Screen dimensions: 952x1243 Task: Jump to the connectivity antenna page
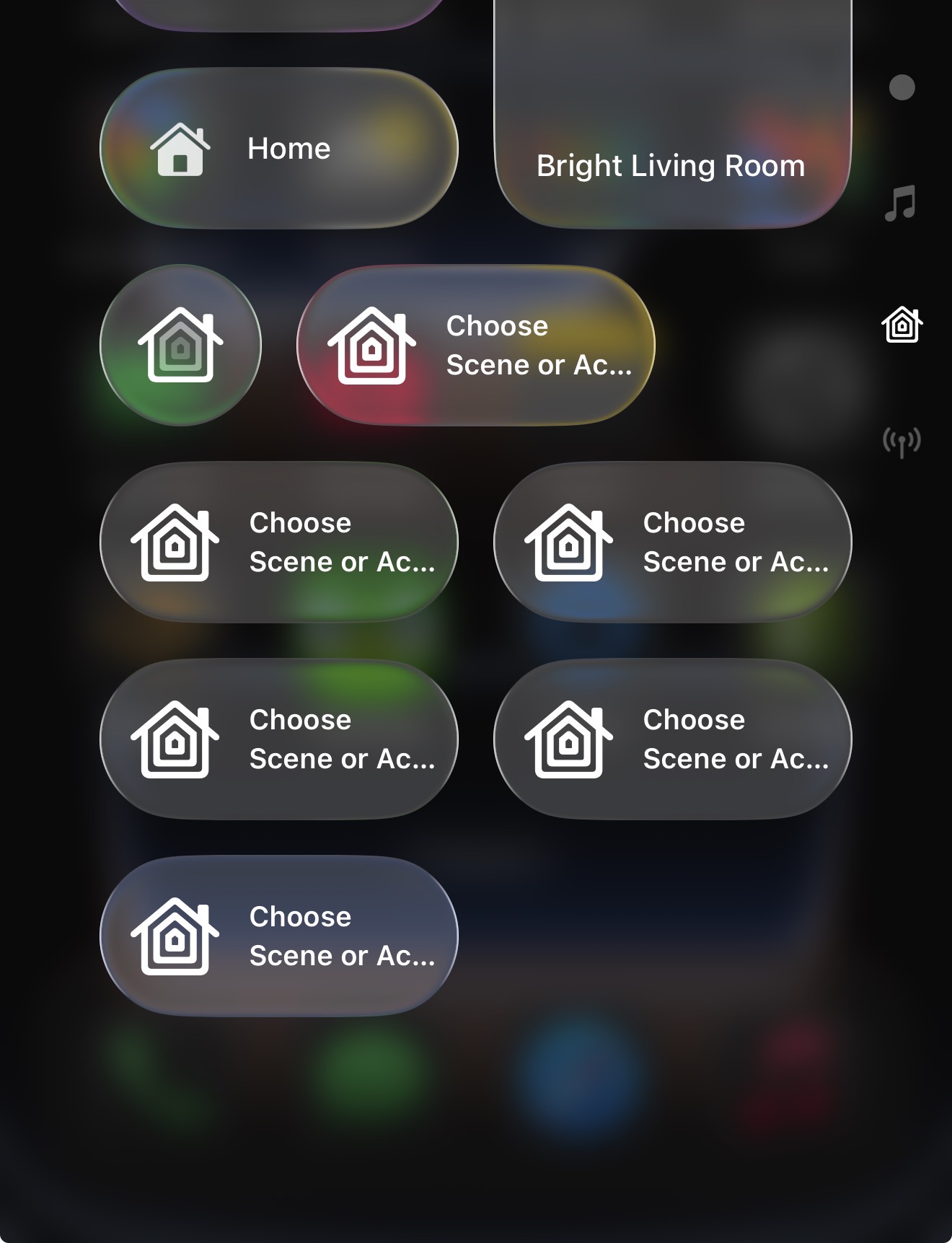point(902,441)
